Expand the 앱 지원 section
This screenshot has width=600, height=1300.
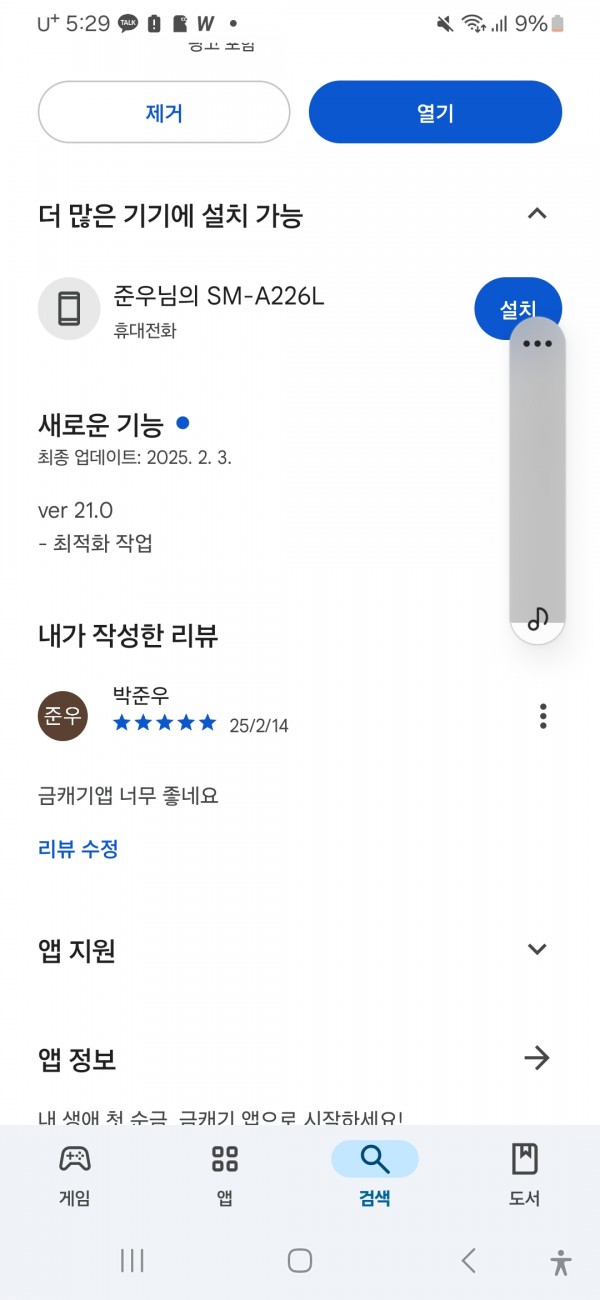tap(537, 949)
